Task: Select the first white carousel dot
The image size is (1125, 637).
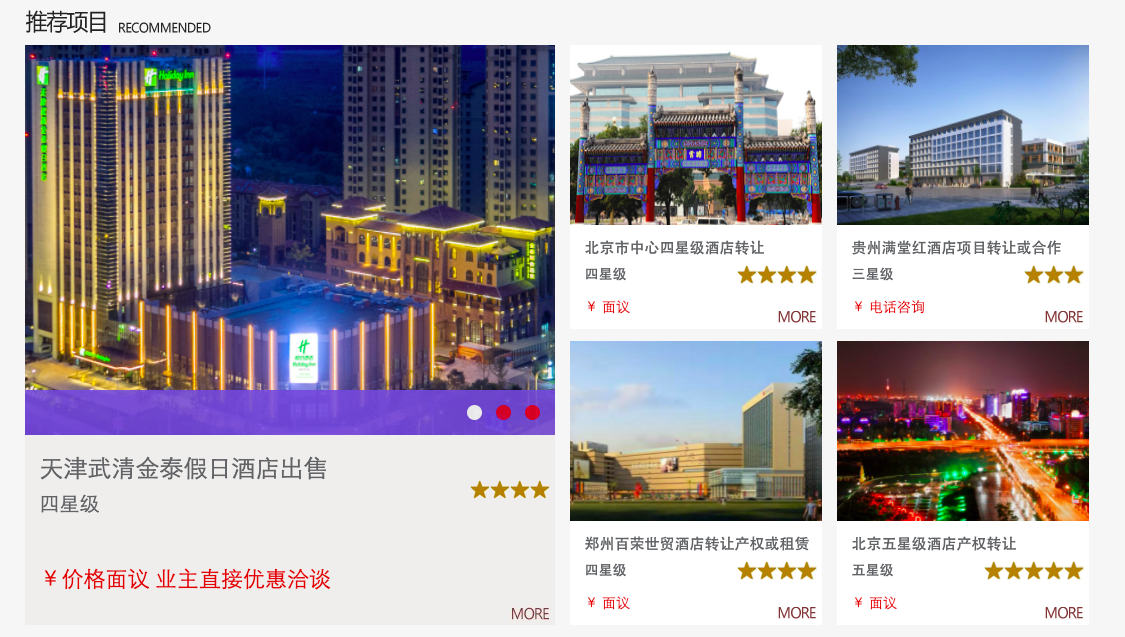Action: coord(474,412)
